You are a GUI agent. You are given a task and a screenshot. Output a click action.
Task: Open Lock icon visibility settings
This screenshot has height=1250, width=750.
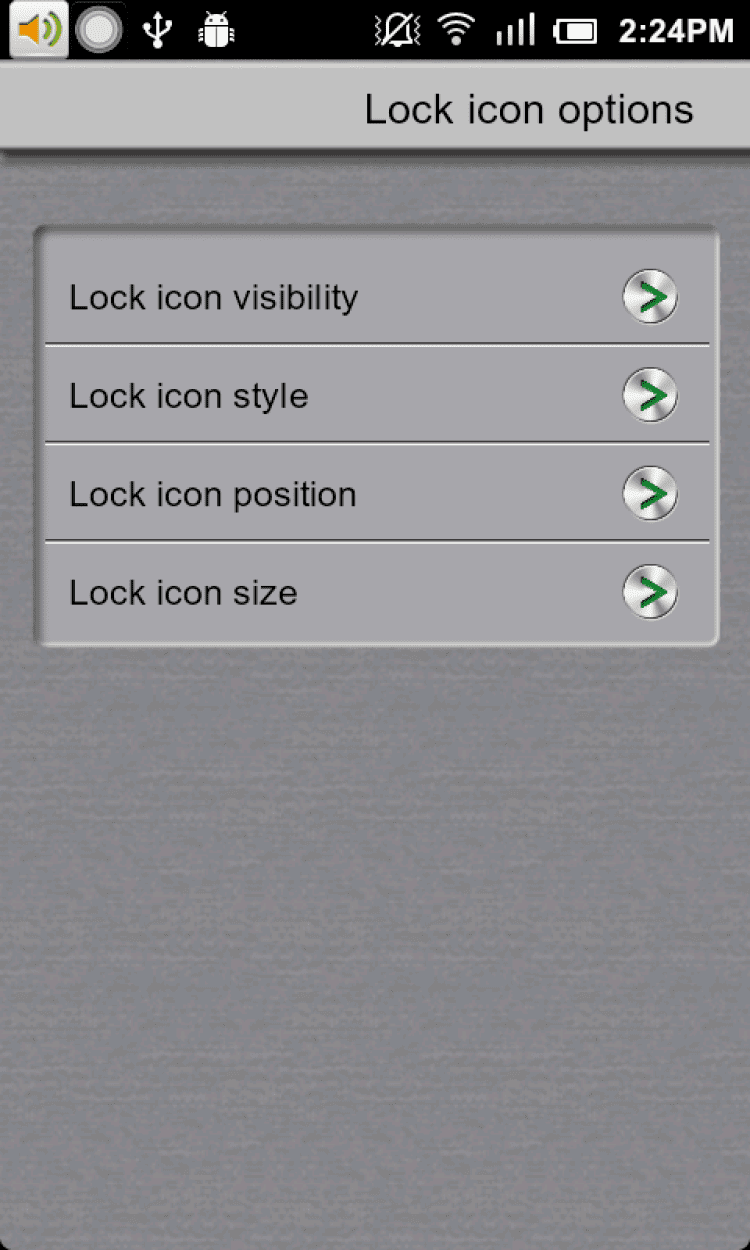pos(376,297)
